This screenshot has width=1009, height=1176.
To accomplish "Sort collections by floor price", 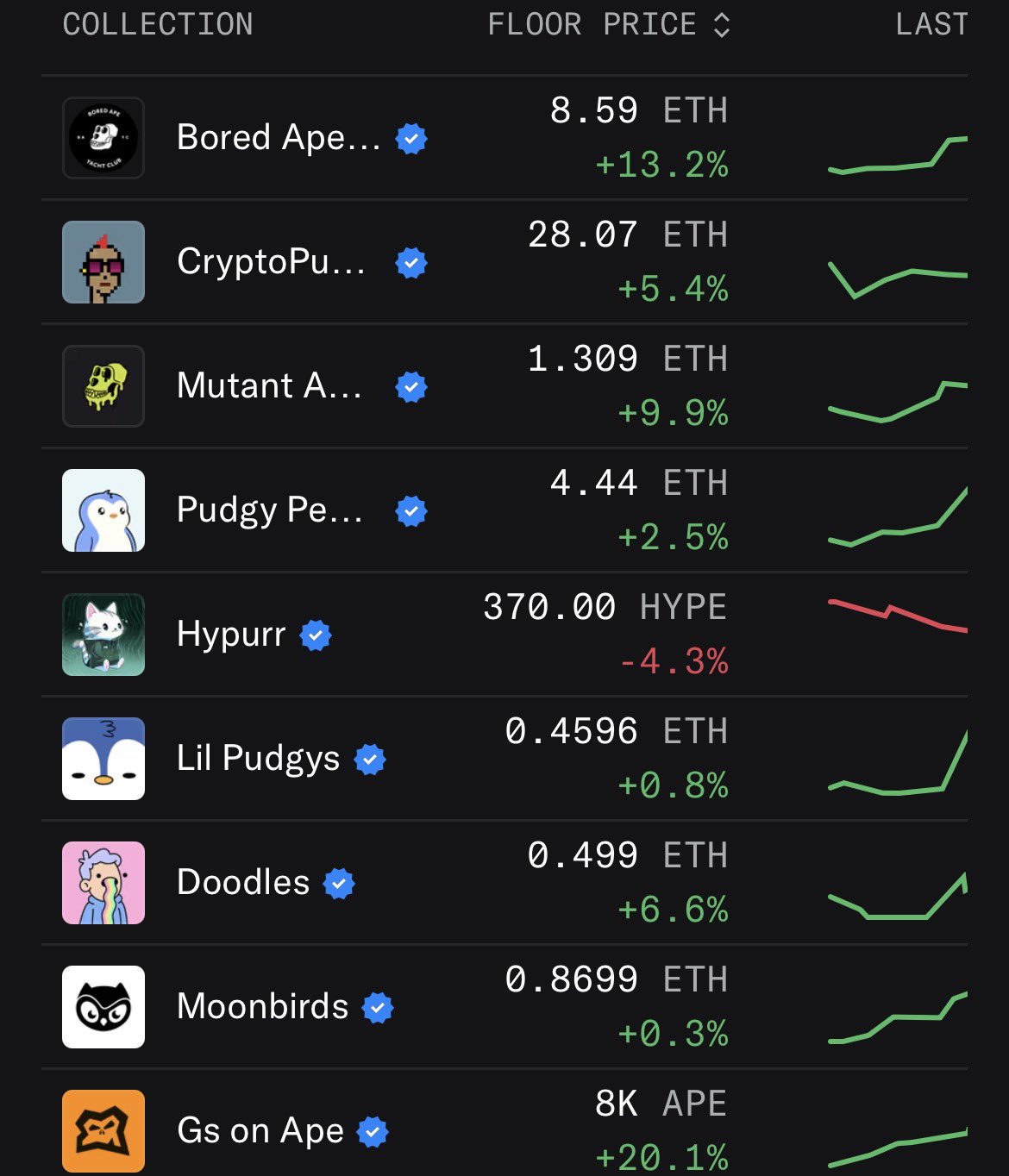I will coord(609,24).
